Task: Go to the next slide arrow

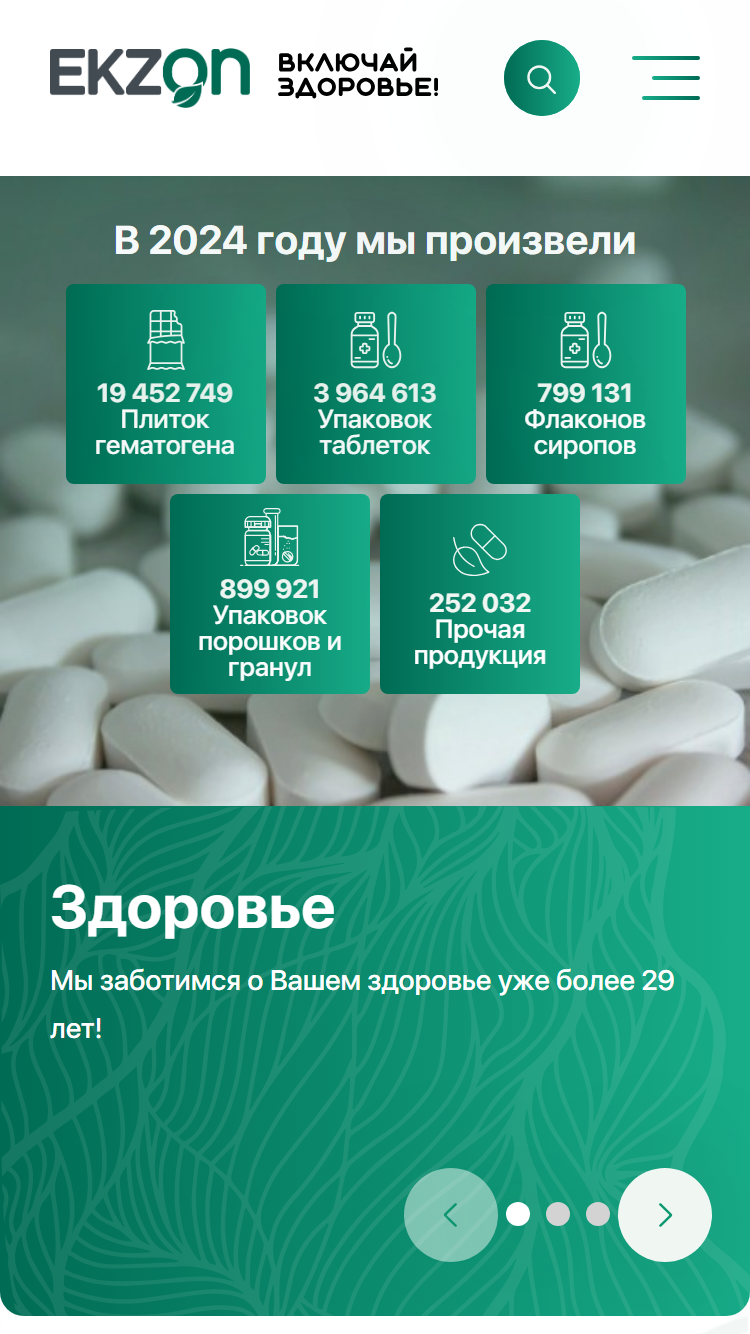Action: (665, 1215)
